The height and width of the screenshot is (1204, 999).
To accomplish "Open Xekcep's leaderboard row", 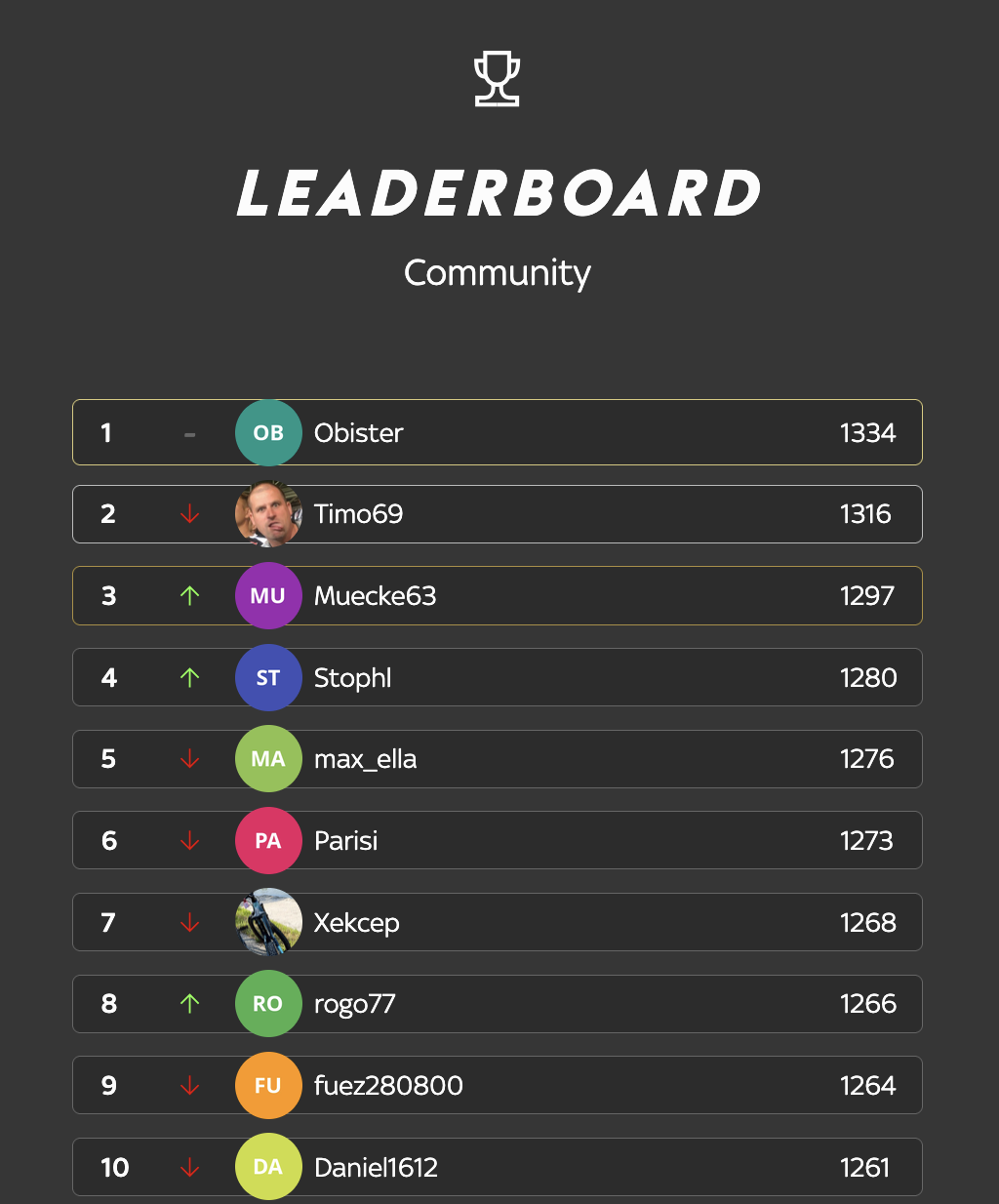I will click(498, 922).
